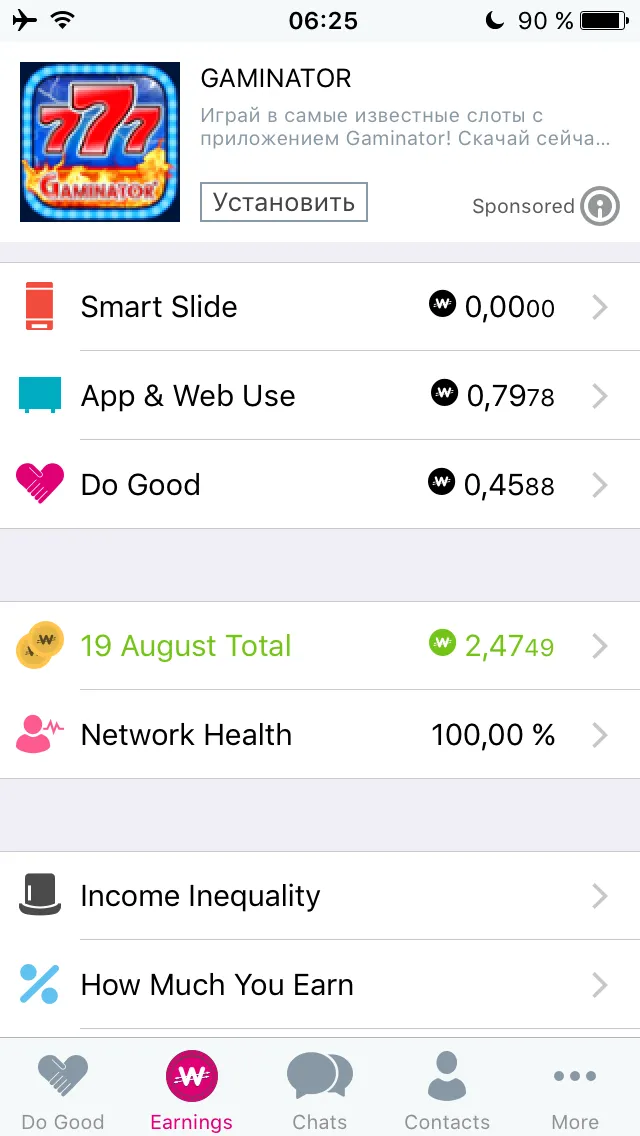Go to the Chats tab

point(320,1087)
